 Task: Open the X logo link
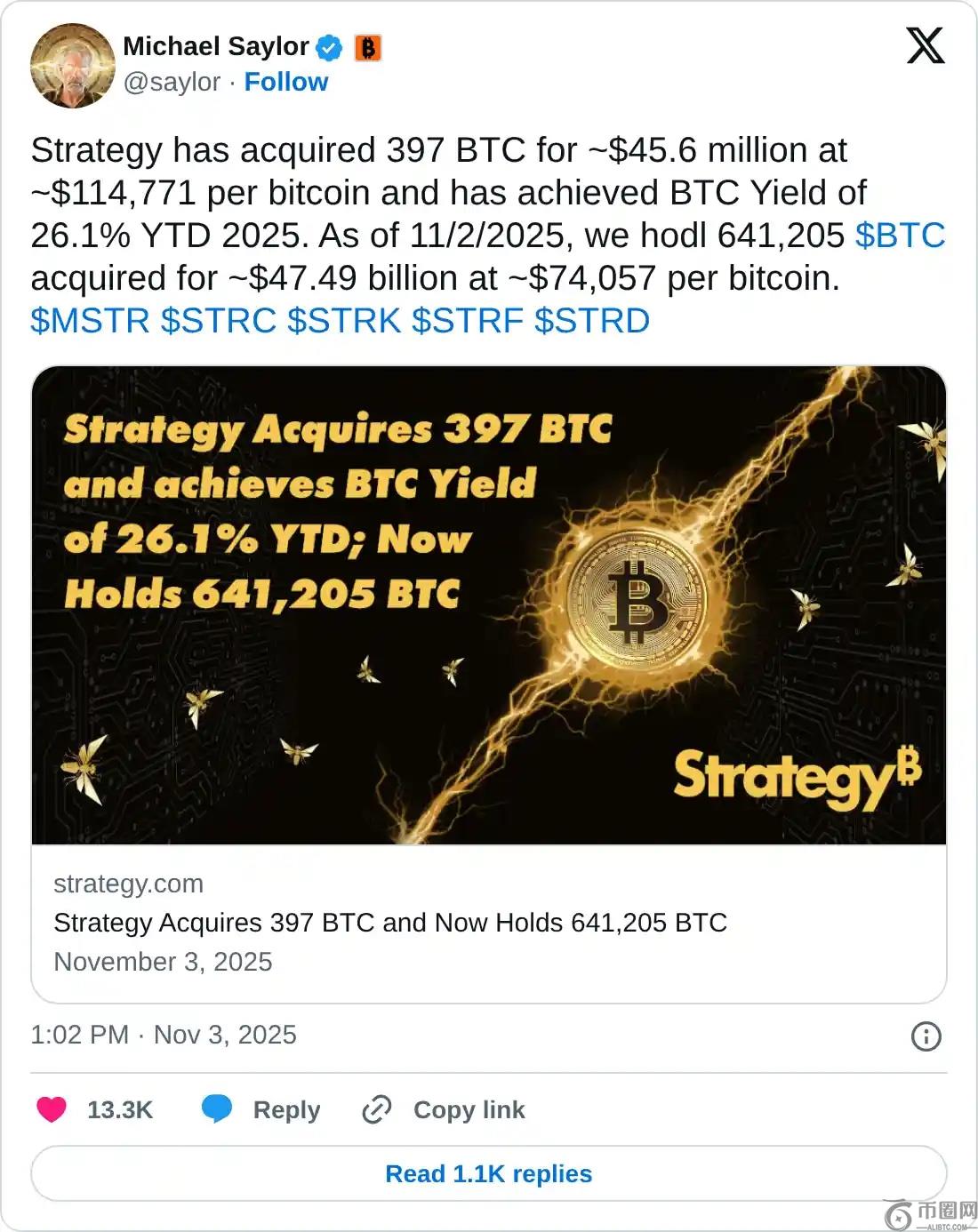pos(925,45)
